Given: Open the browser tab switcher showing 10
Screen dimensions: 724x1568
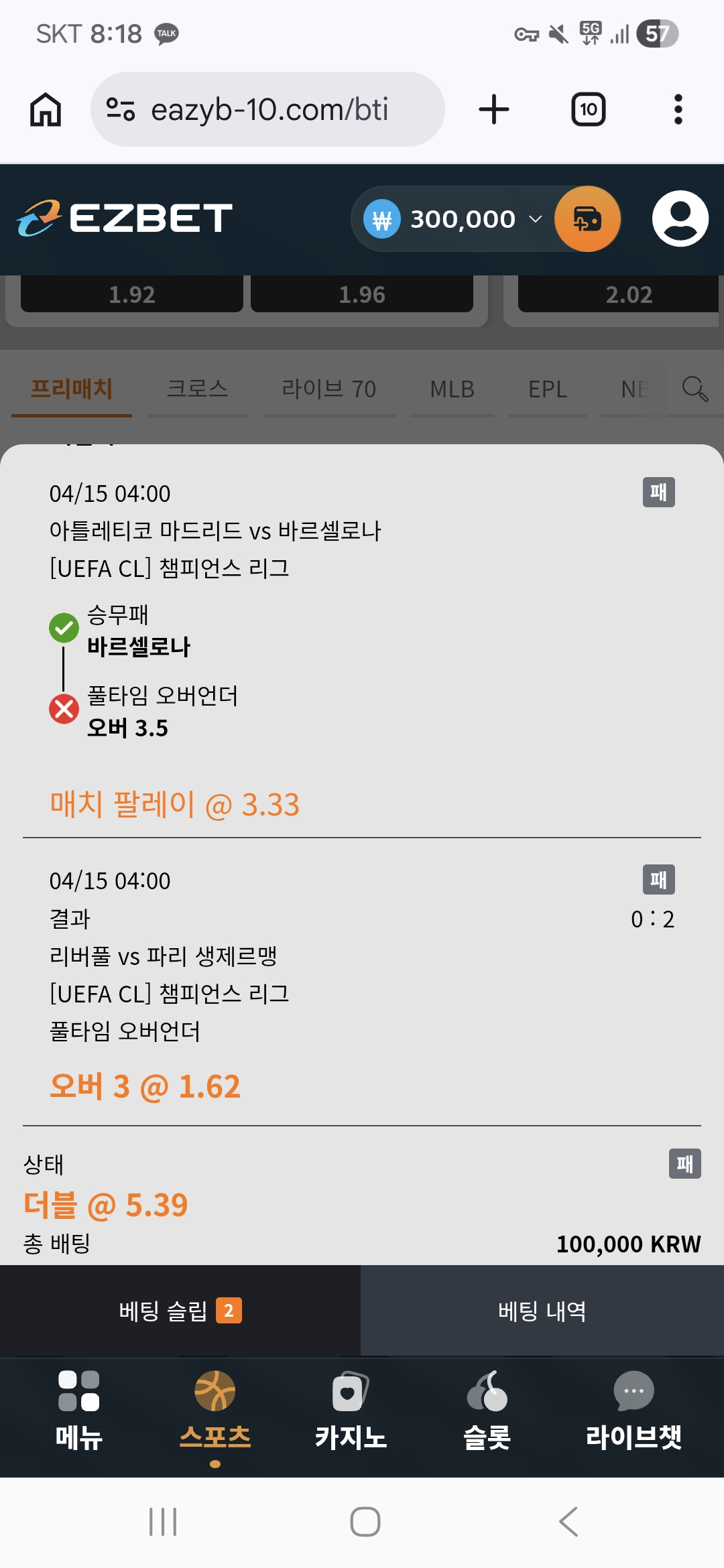Looking at the screenshot, I should click(587, 109).
